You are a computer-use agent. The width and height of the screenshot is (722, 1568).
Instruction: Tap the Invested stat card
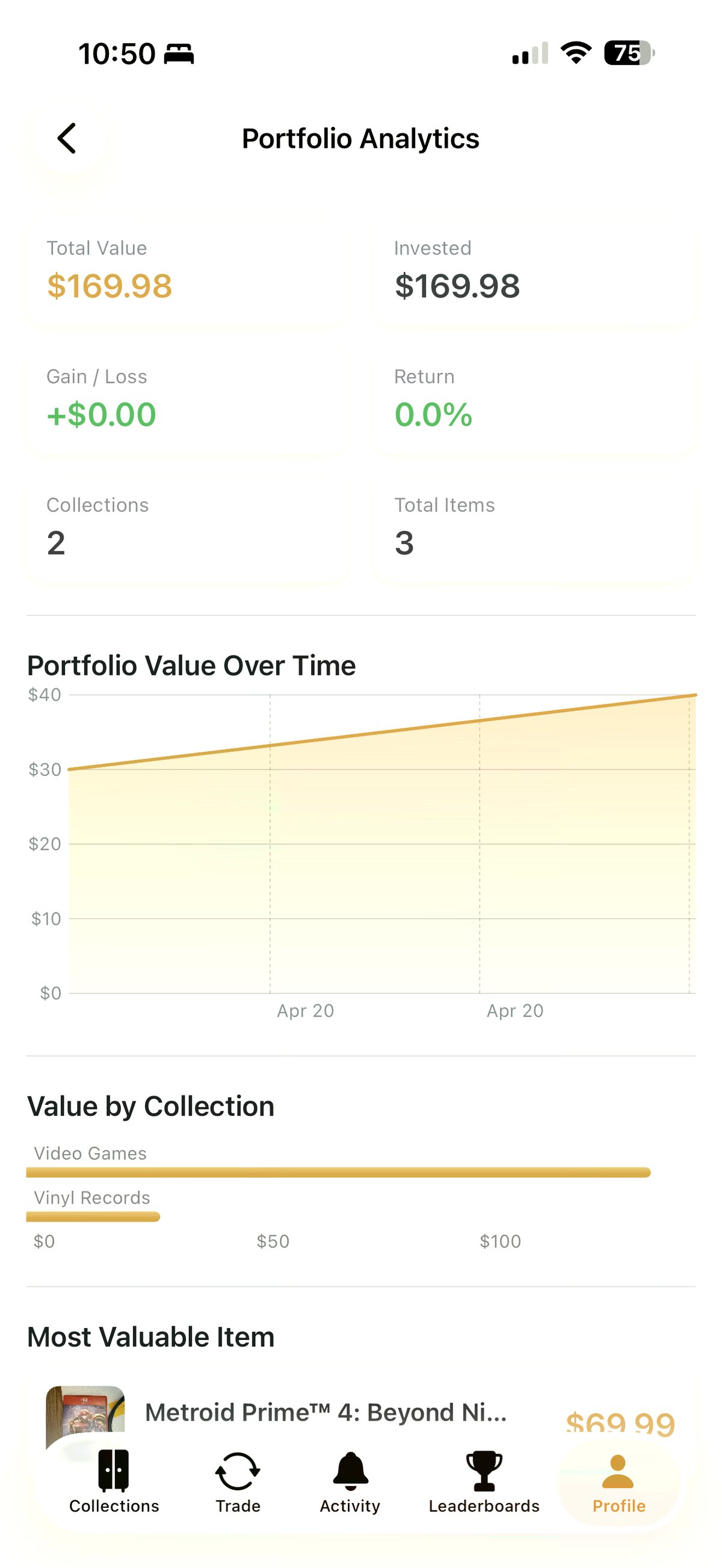(x=535, y=274)
